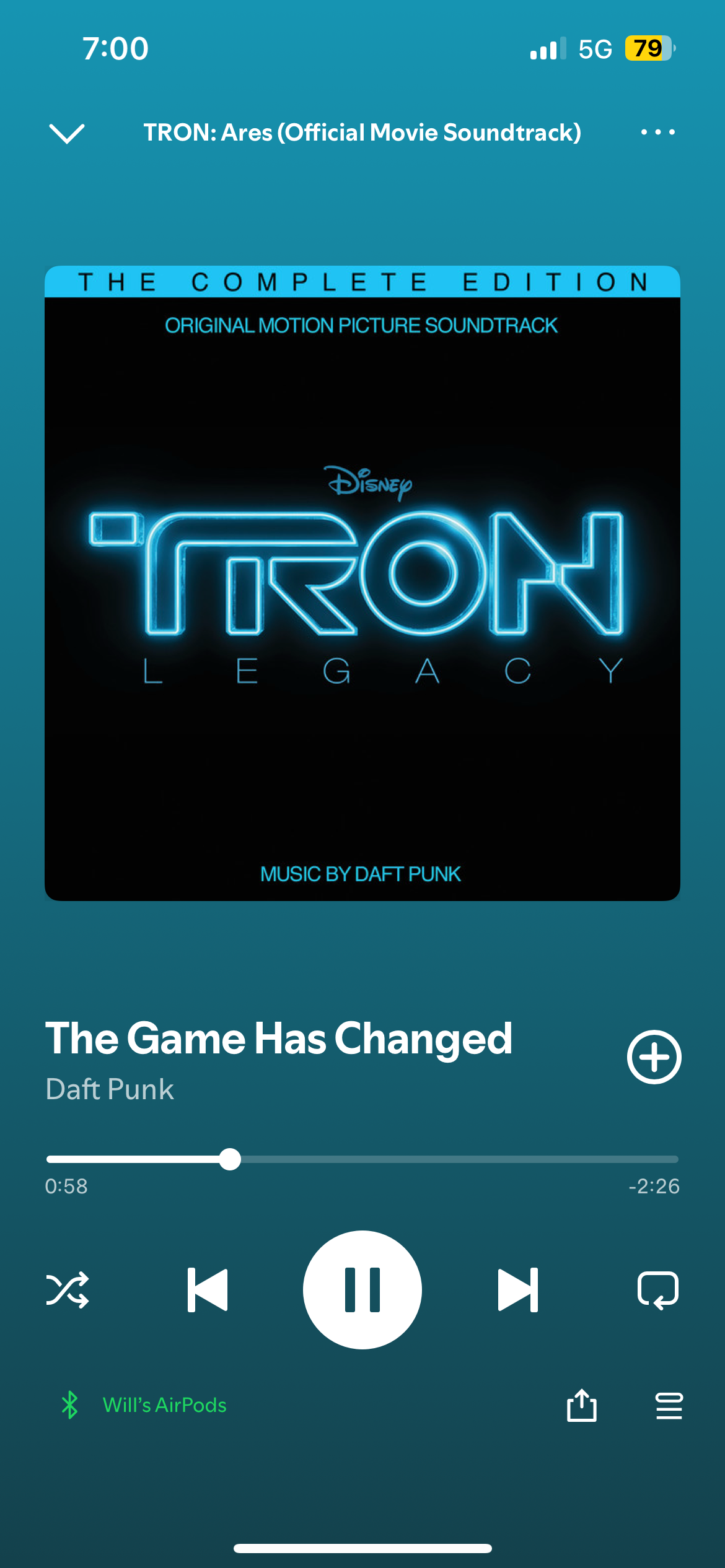Screen dimensions: 725x1568
Task: Open the TRON: Ares soundtrack title
Action: (362, 133)
